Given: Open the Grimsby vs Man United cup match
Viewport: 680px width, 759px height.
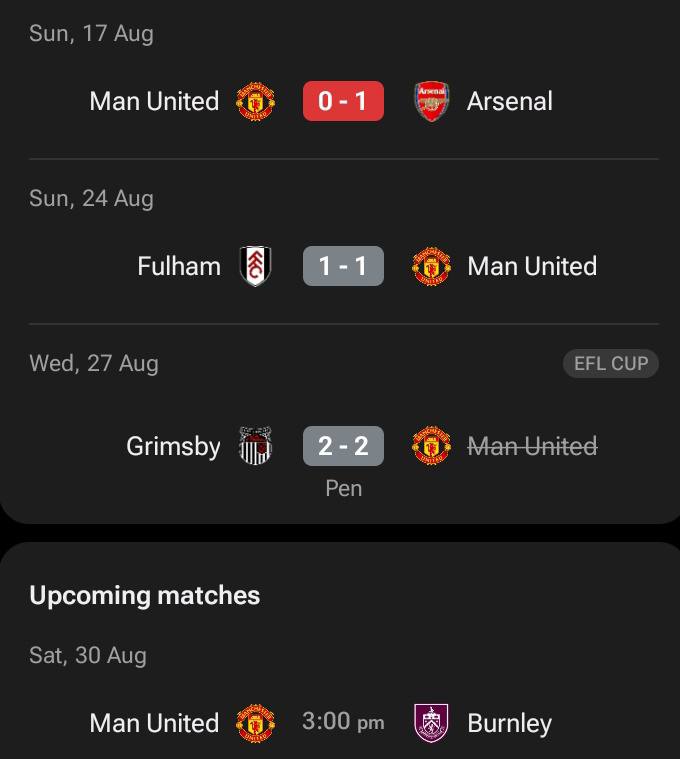Looking at the screenshot, I should [x=343, y=446].
